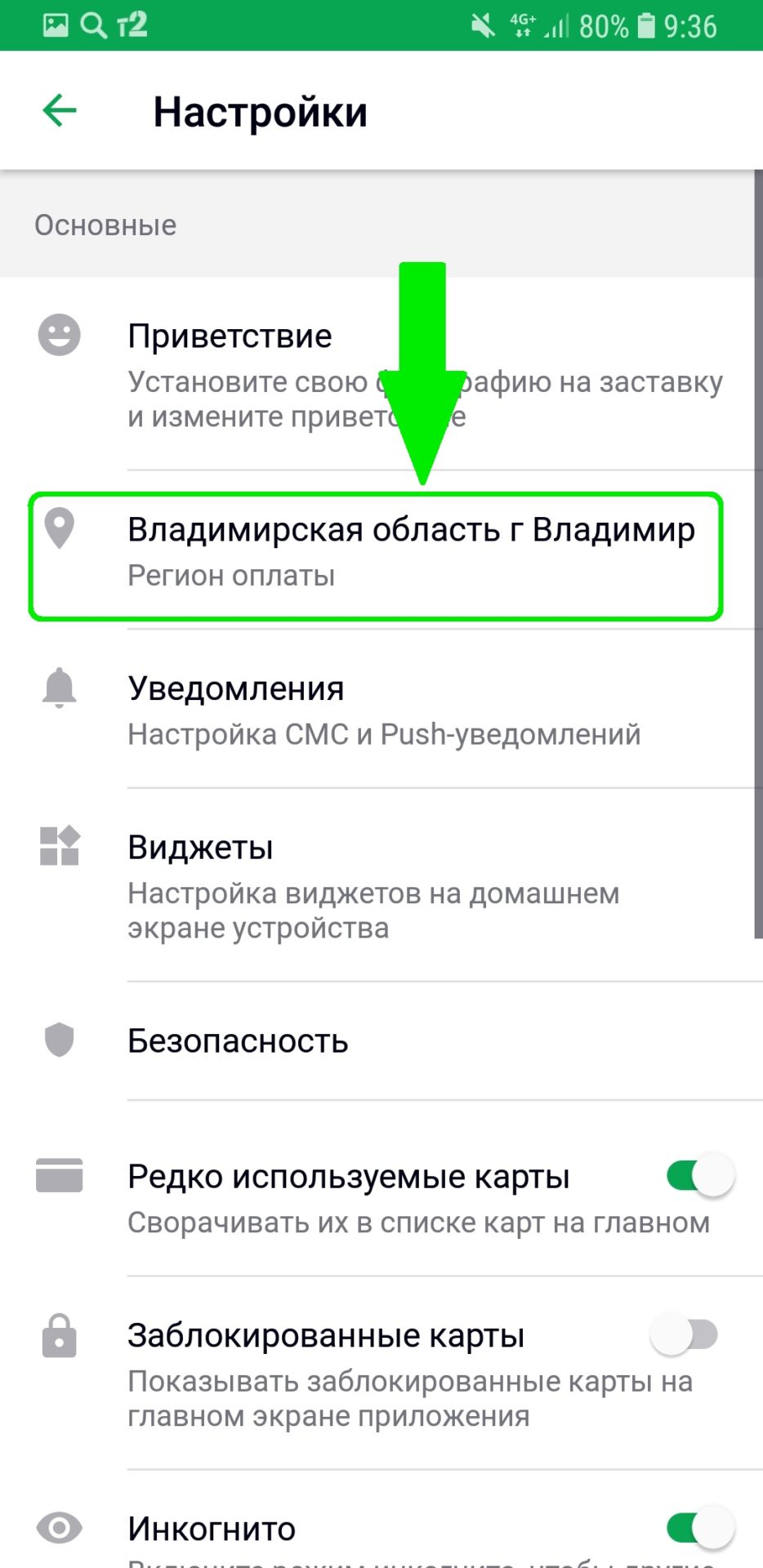Open the Приветствие setting
The image size is (763, 1568).
381,374
